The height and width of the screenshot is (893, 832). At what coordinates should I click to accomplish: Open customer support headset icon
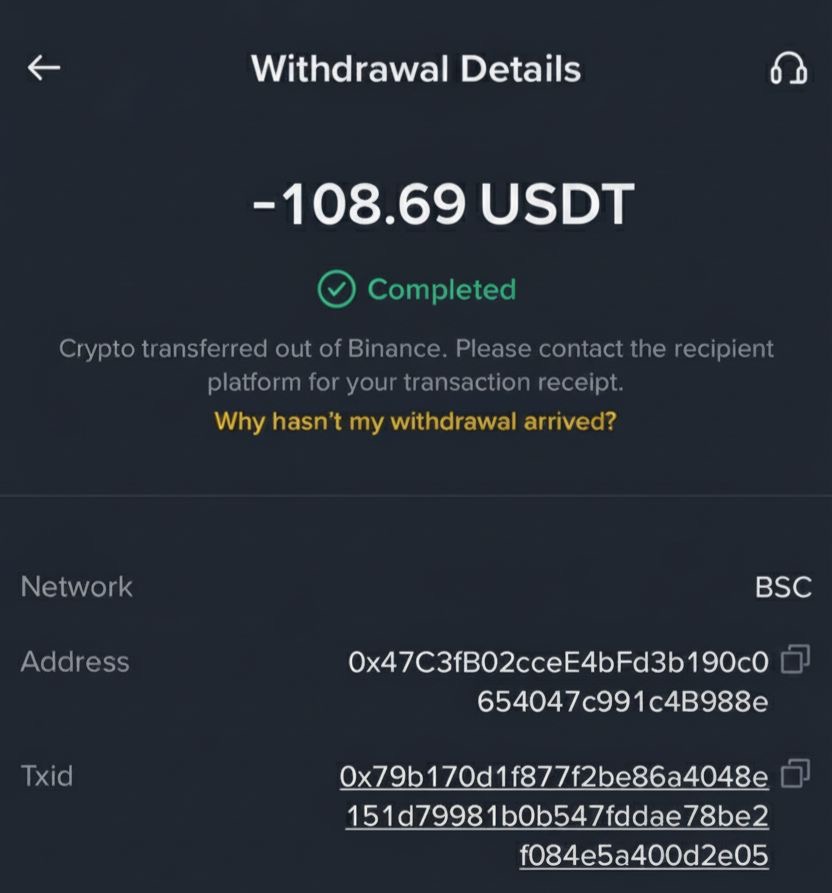[788, 69]
